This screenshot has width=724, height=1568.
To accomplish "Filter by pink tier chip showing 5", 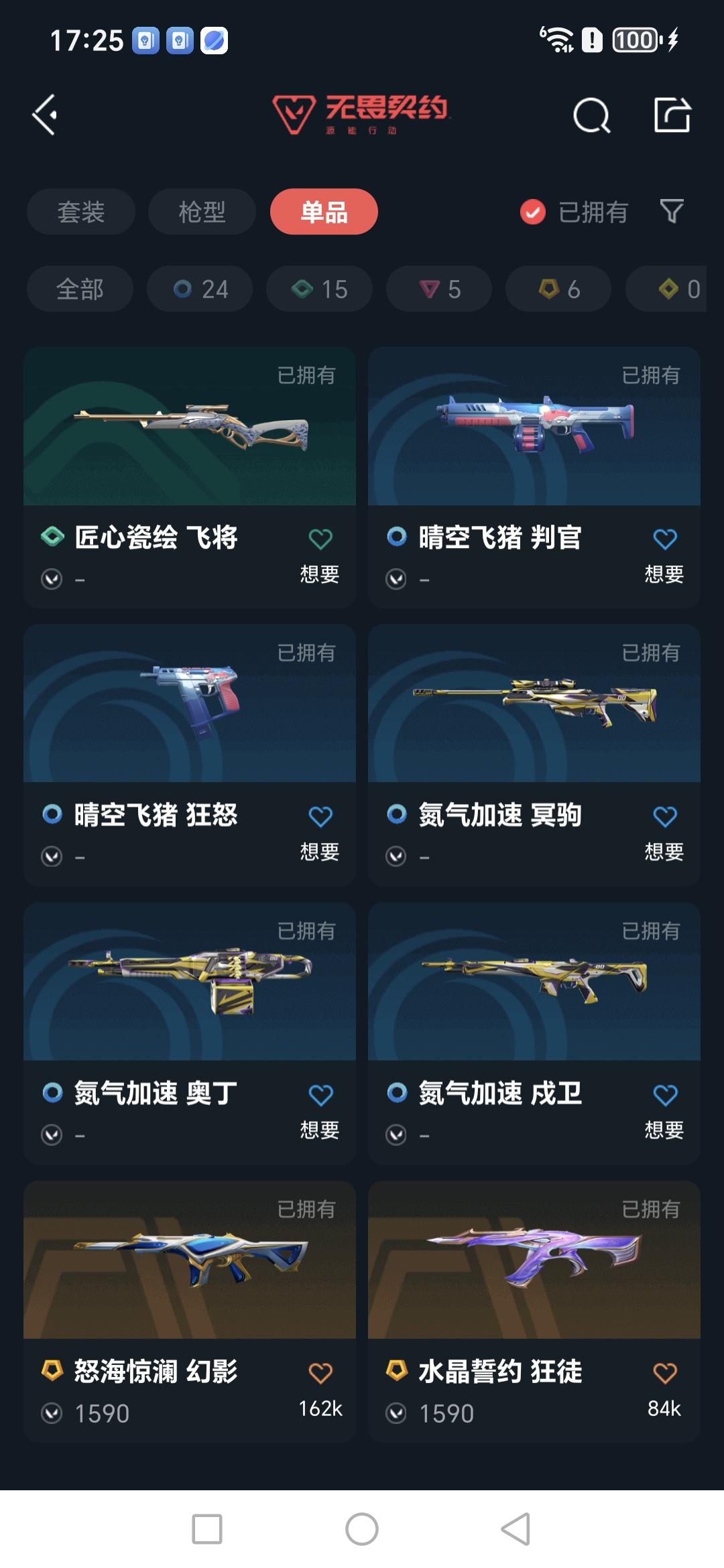I will (439, 289).
